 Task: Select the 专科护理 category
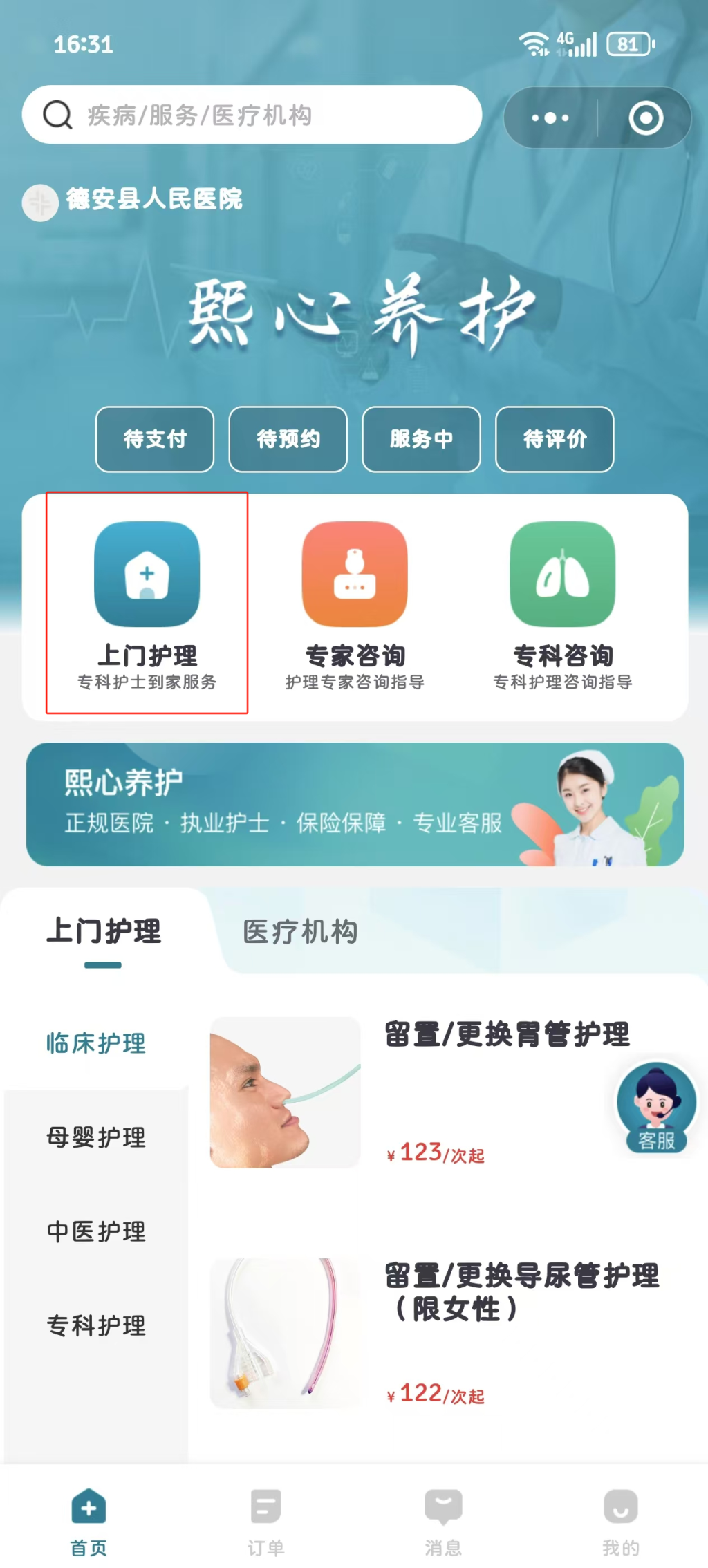tap(96, 1325)
